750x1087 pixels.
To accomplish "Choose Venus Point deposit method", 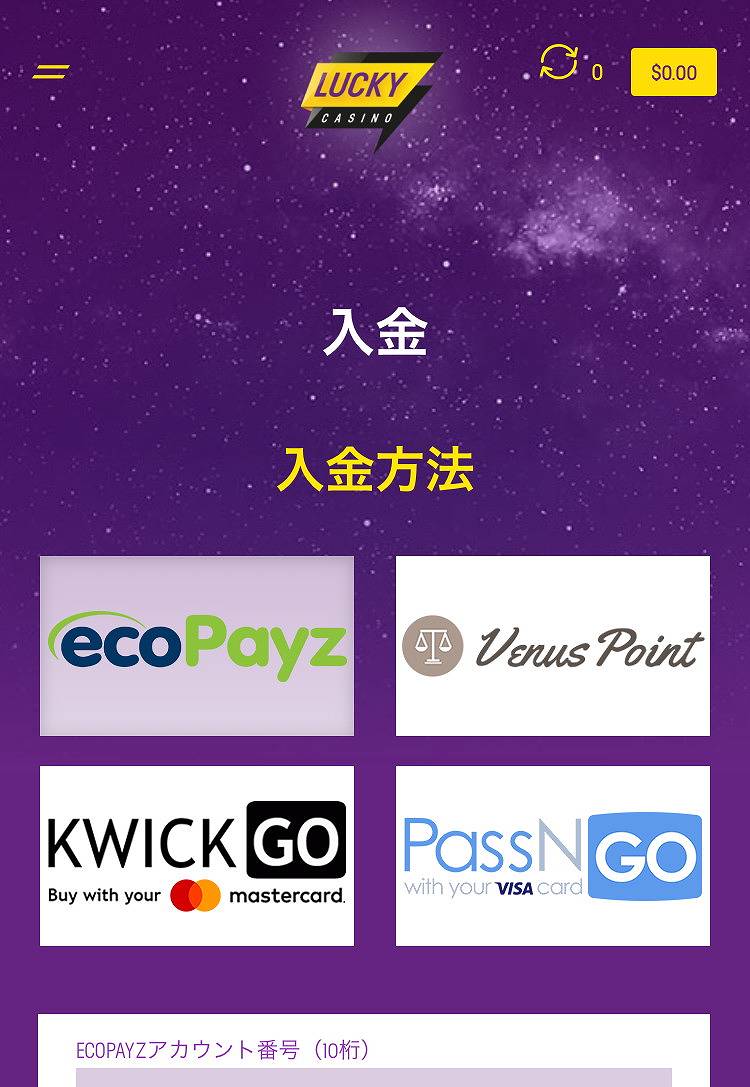I will click(x=553, y=646).
